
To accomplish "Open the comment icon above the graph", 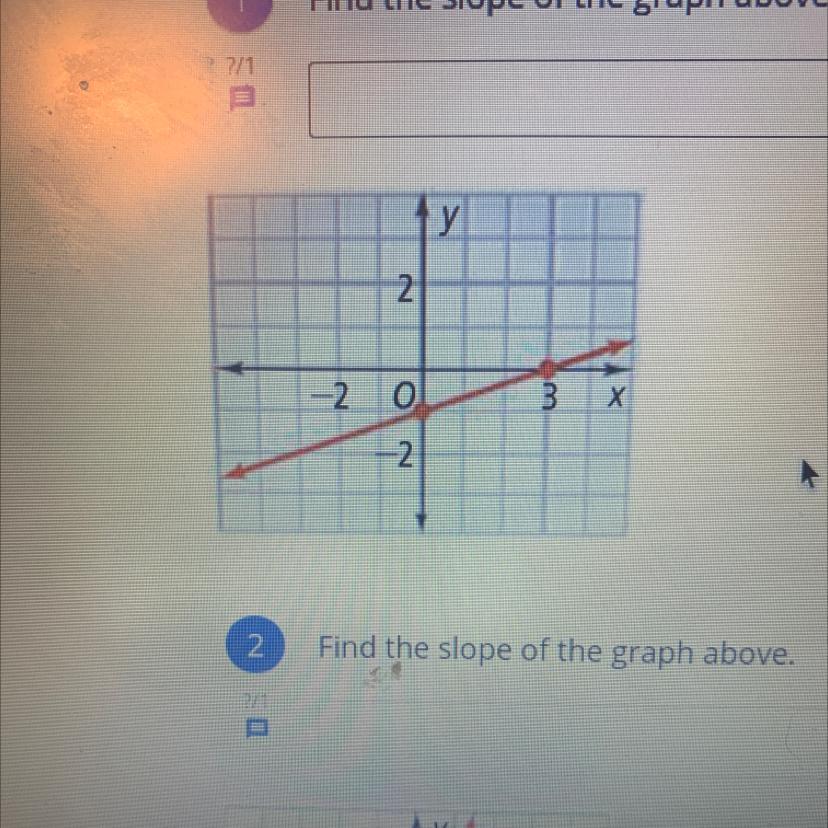I will point(243,99).
